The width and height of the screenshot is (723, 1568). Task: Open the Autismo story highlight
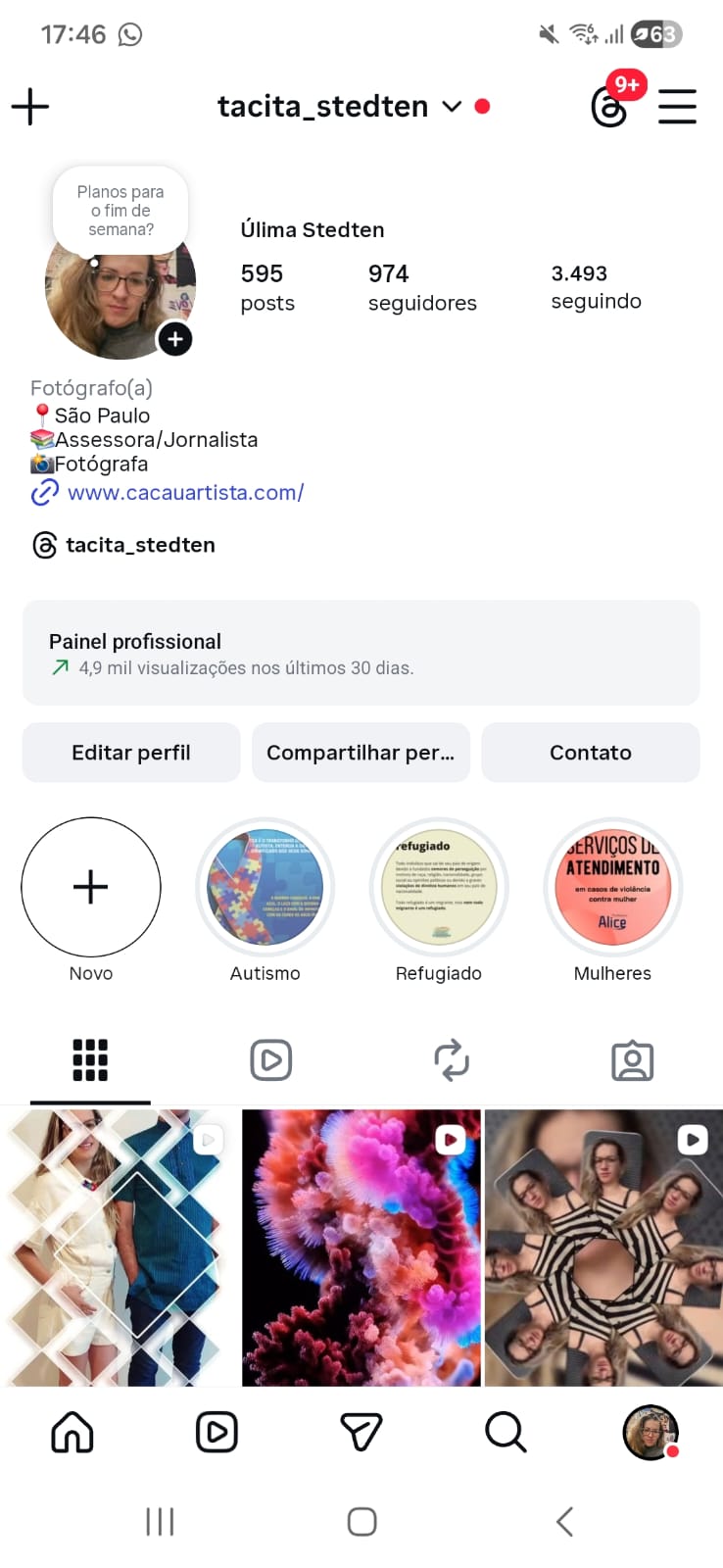click(265, 887)
